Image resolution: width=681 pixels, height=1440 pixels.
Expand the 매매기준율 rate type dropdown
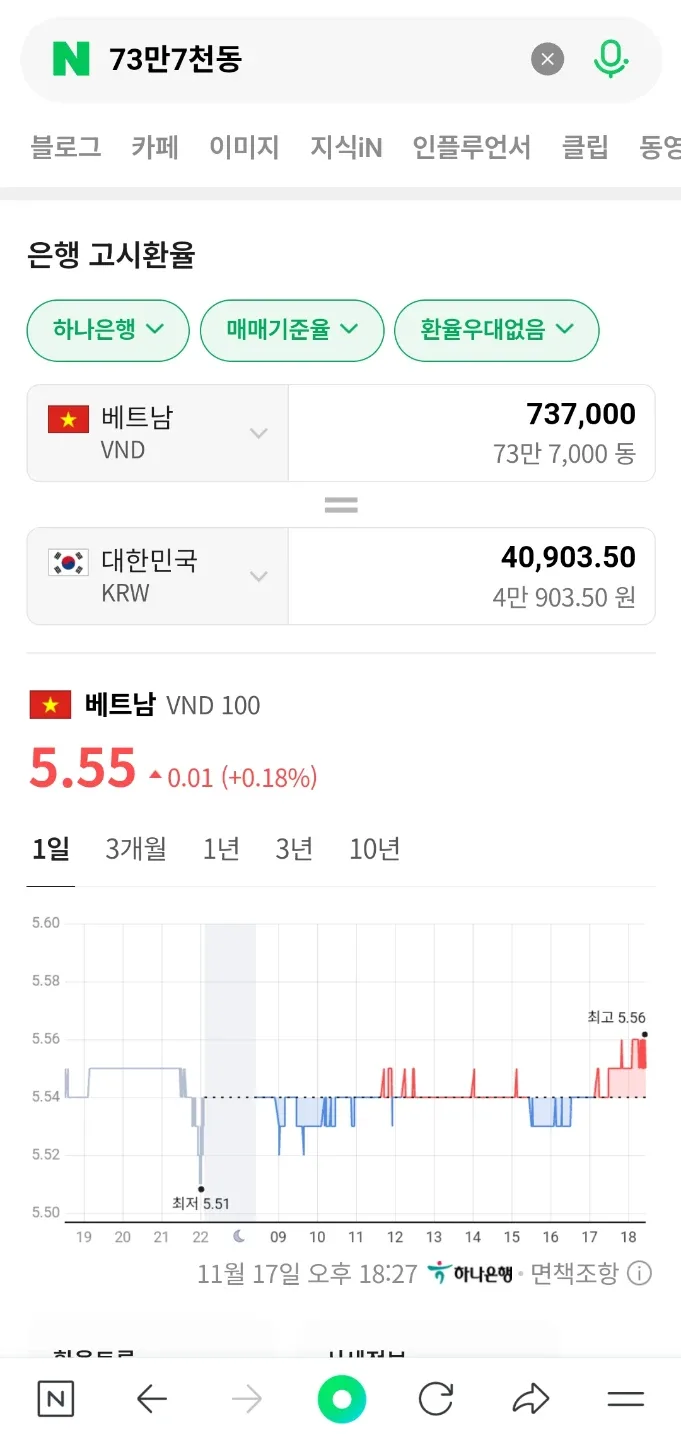(292, 330)
